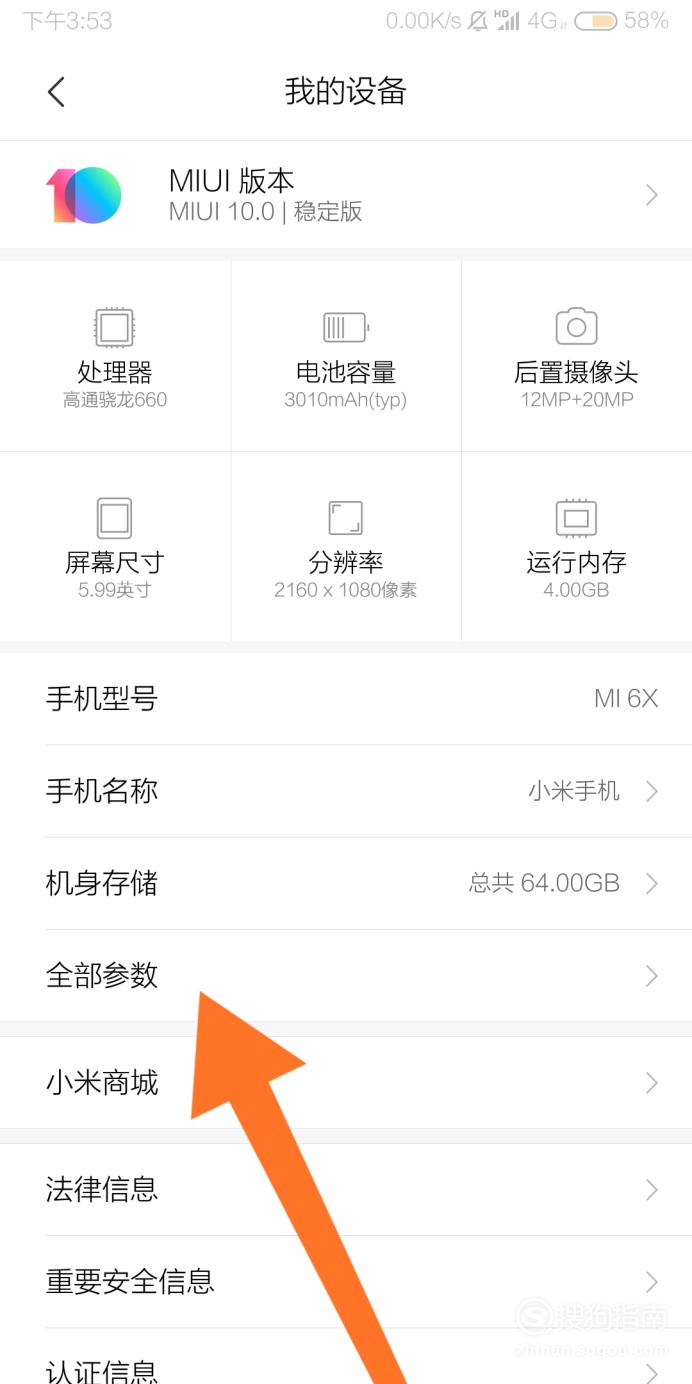Open 认证信息 row
The height and width of the screenshot is (1384, 692).
pos(346,1357)
